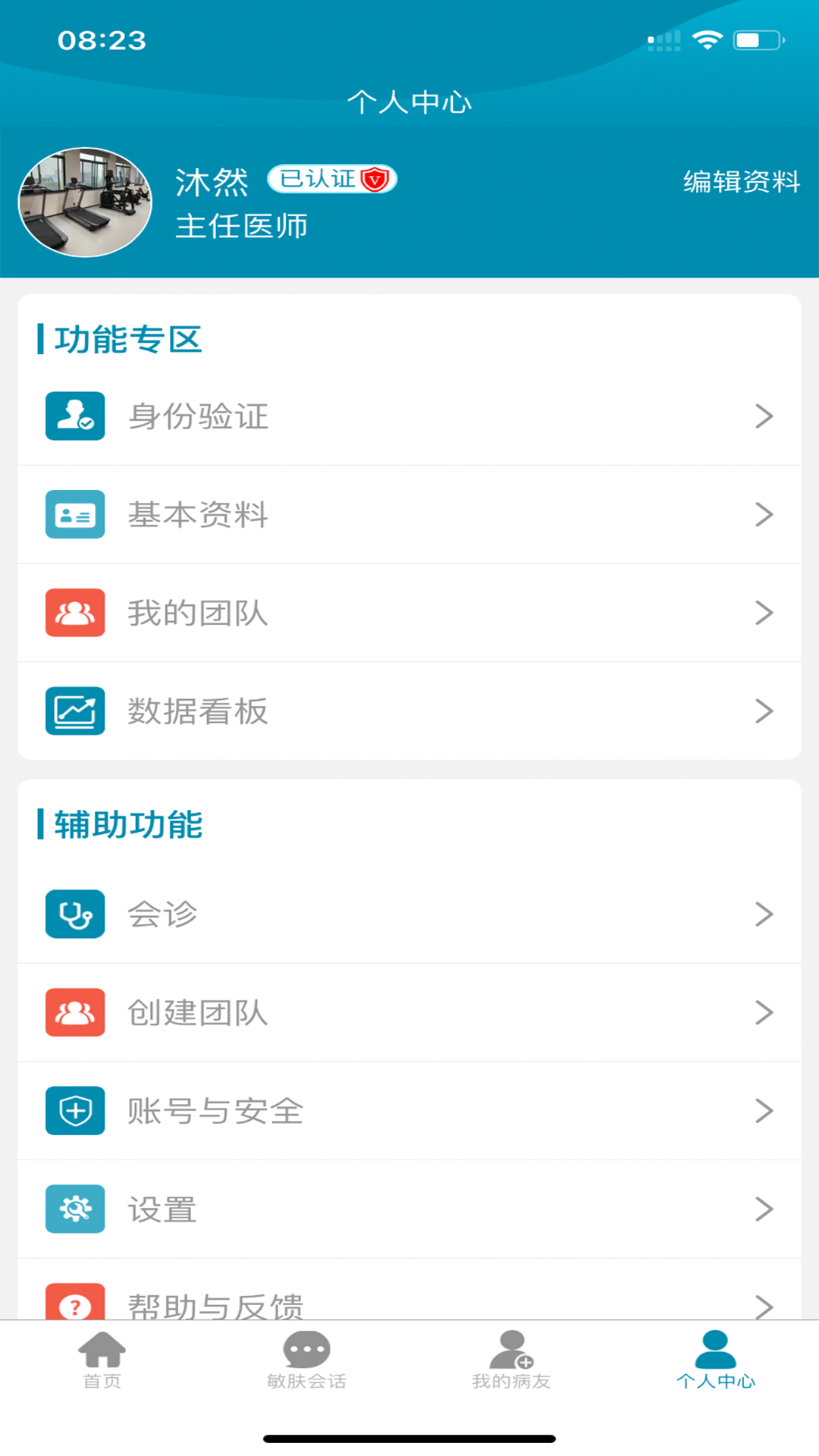This screenshot has height=1456, width=819.
Task: Switch to the 敏肤会话 tab
Action: tap(306, 1360)
